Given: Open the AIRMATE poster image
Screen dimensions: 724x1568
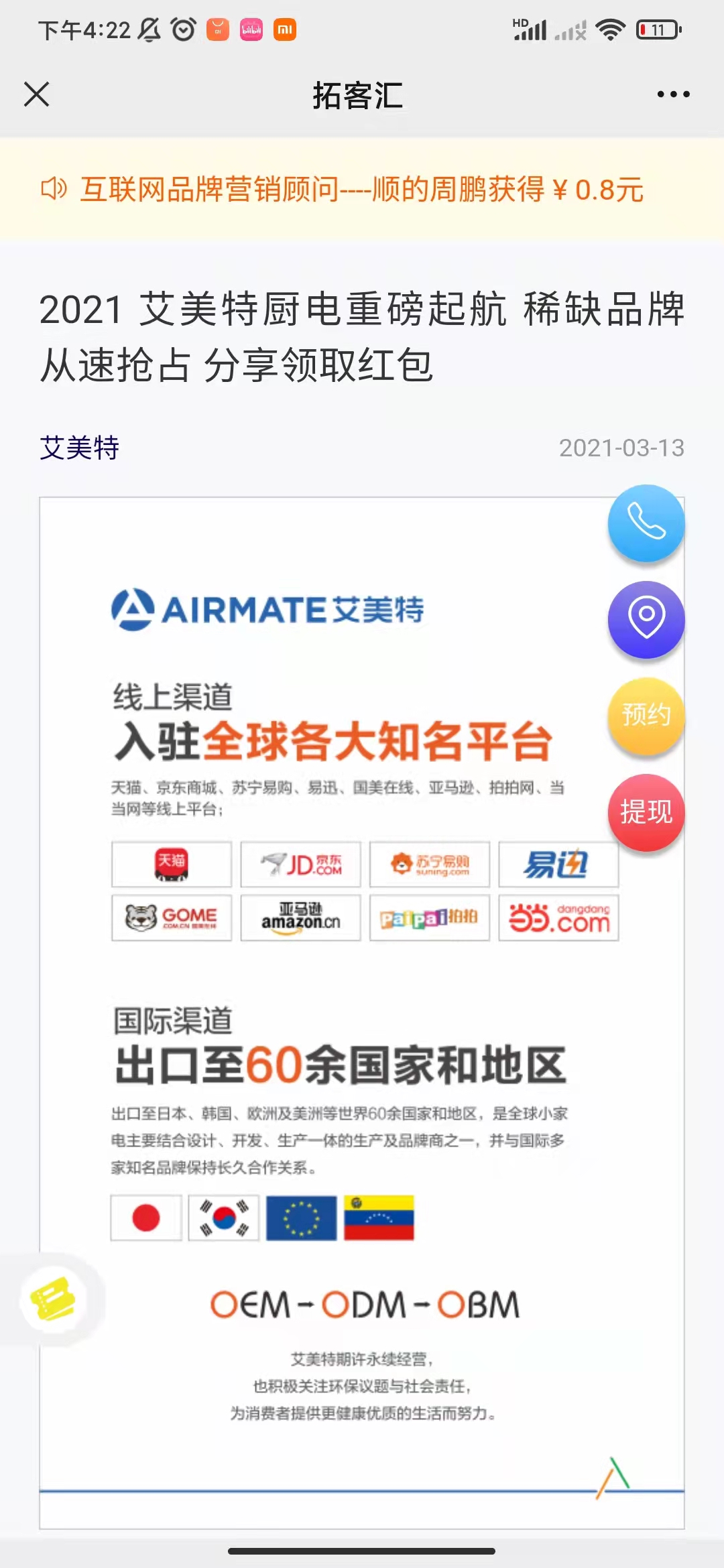Looking at the screenshot, I should [x=362, y=1012].
